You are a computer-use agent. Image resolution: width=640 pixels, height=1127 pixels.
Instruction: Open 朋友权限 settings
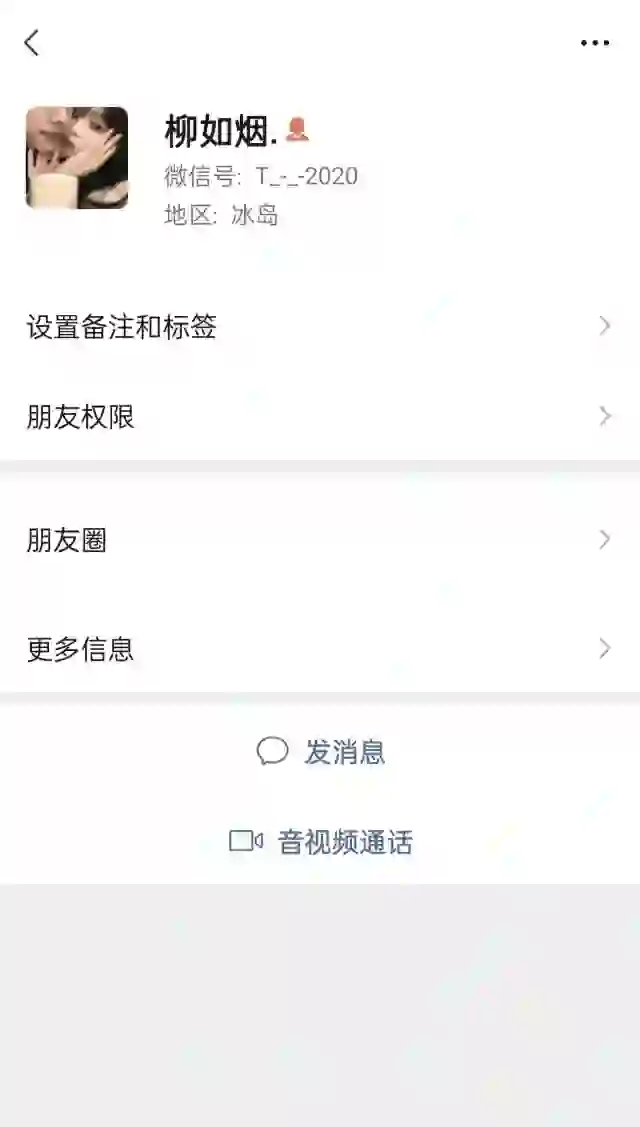point(320,416)
